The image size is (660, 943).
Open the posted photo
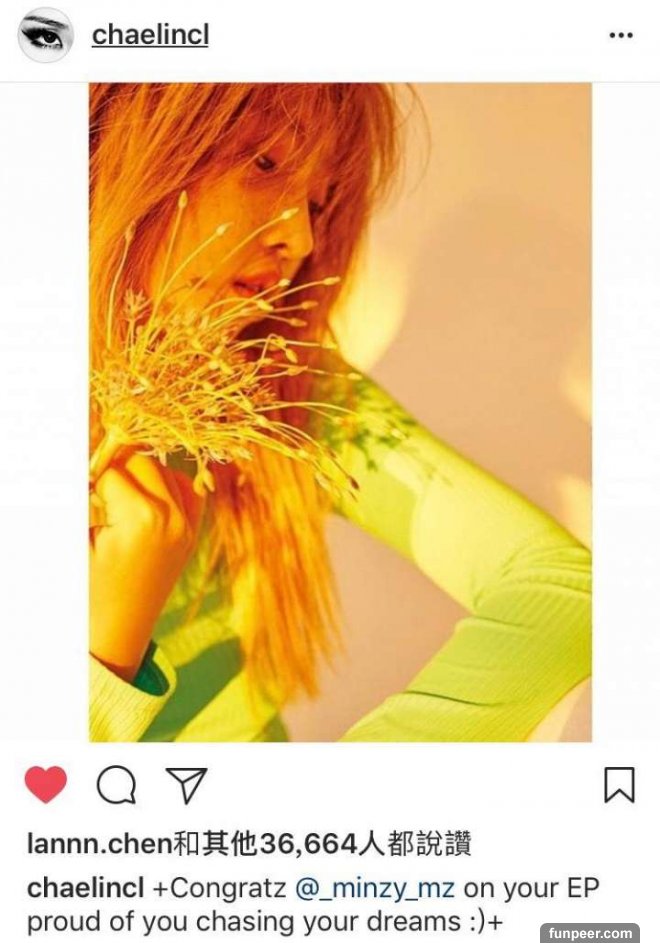tap(340, 412)
